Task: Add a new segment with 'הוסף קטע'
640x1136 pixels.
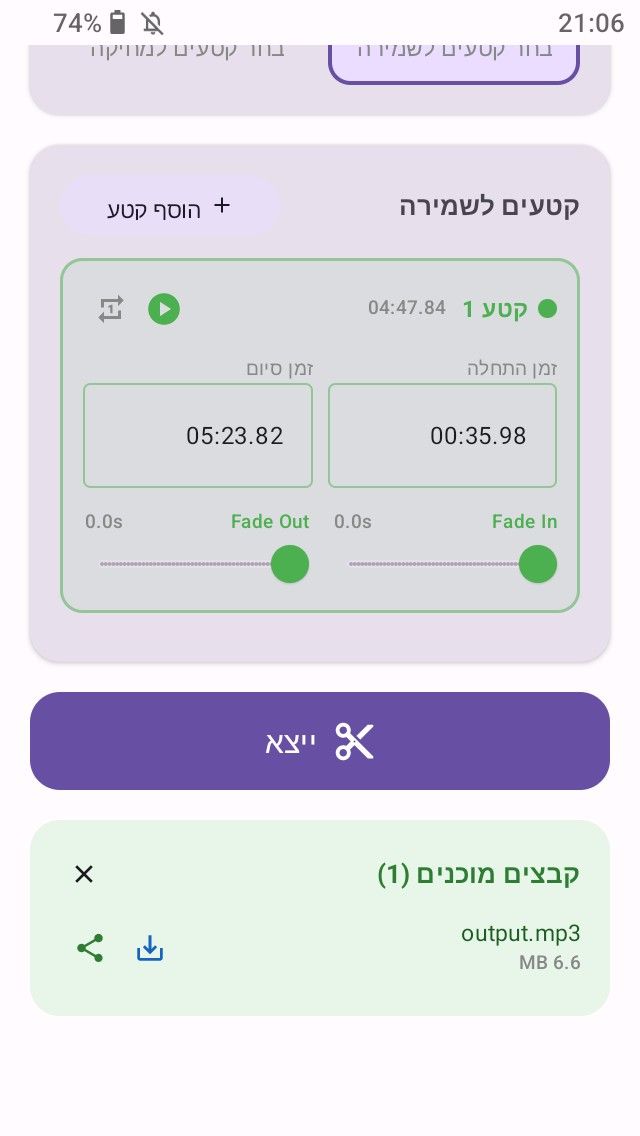Action: (170, 207)
